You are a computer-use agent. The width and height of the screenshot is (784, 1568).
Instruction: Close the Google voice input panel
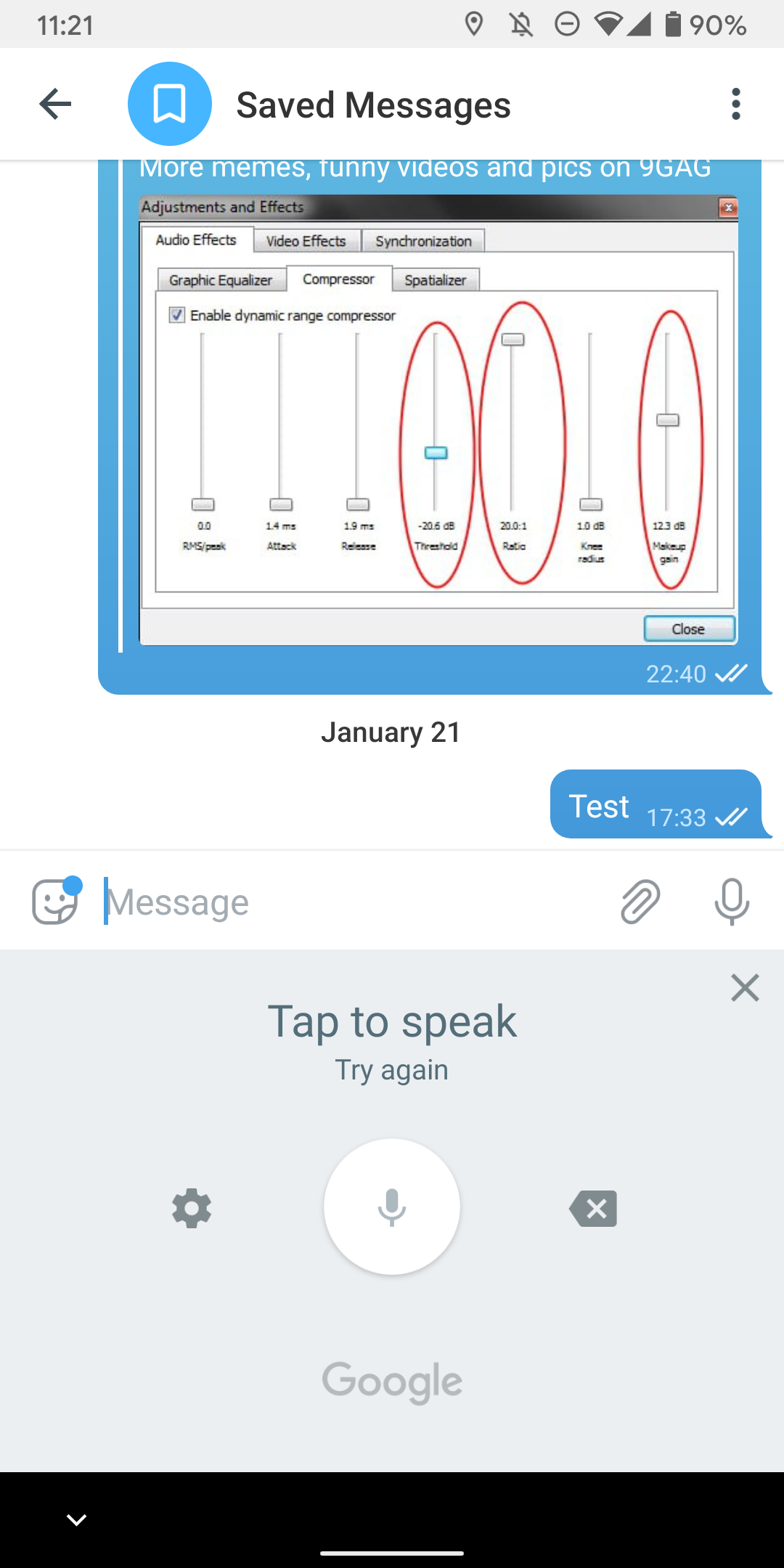(x=745, y=988)
